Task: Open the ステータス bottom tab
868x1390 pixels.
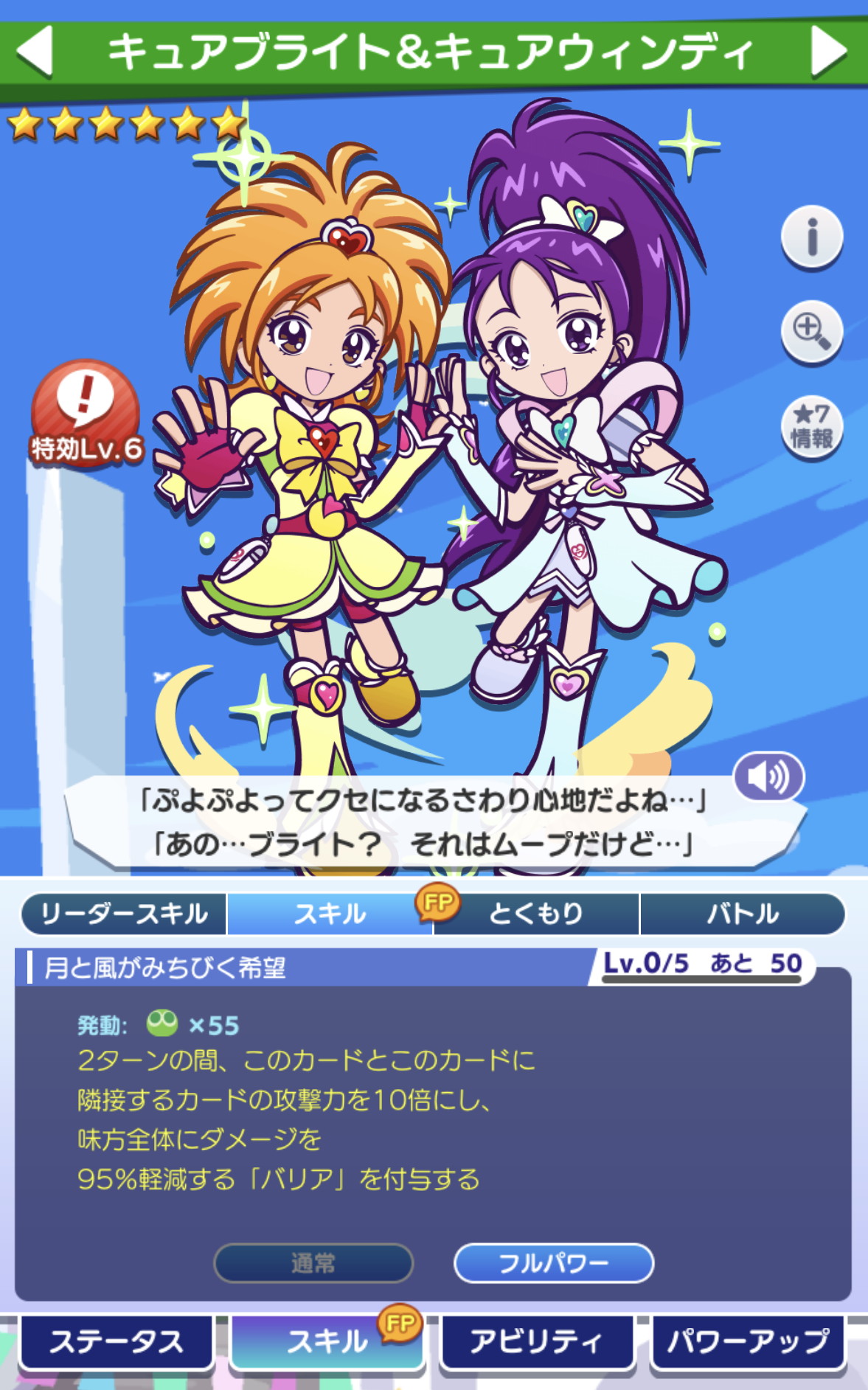Action: (x=116, y=1341)
